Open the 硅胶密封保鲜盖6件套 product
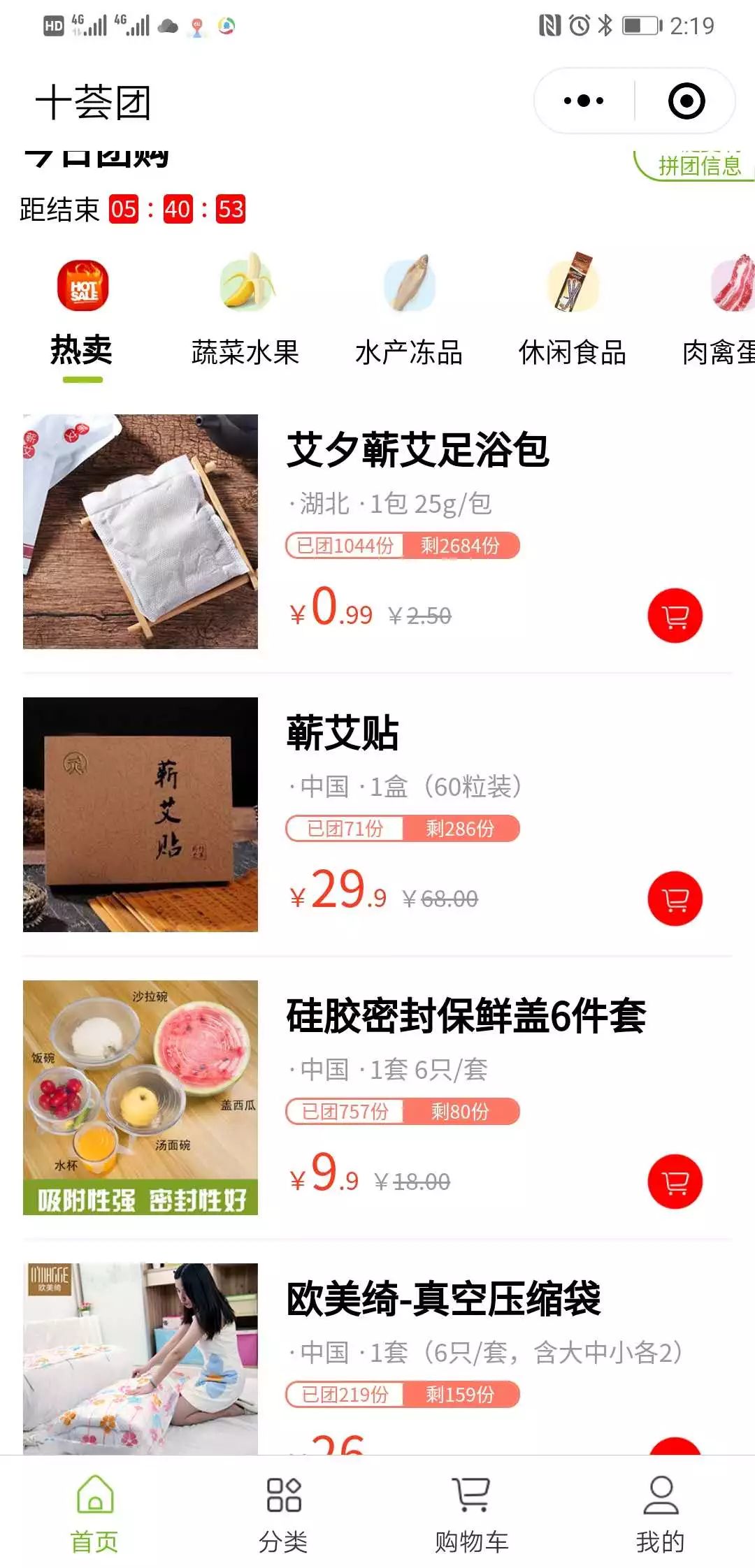The height and width of the screenshot is (1568, 755). [466, 1016]
